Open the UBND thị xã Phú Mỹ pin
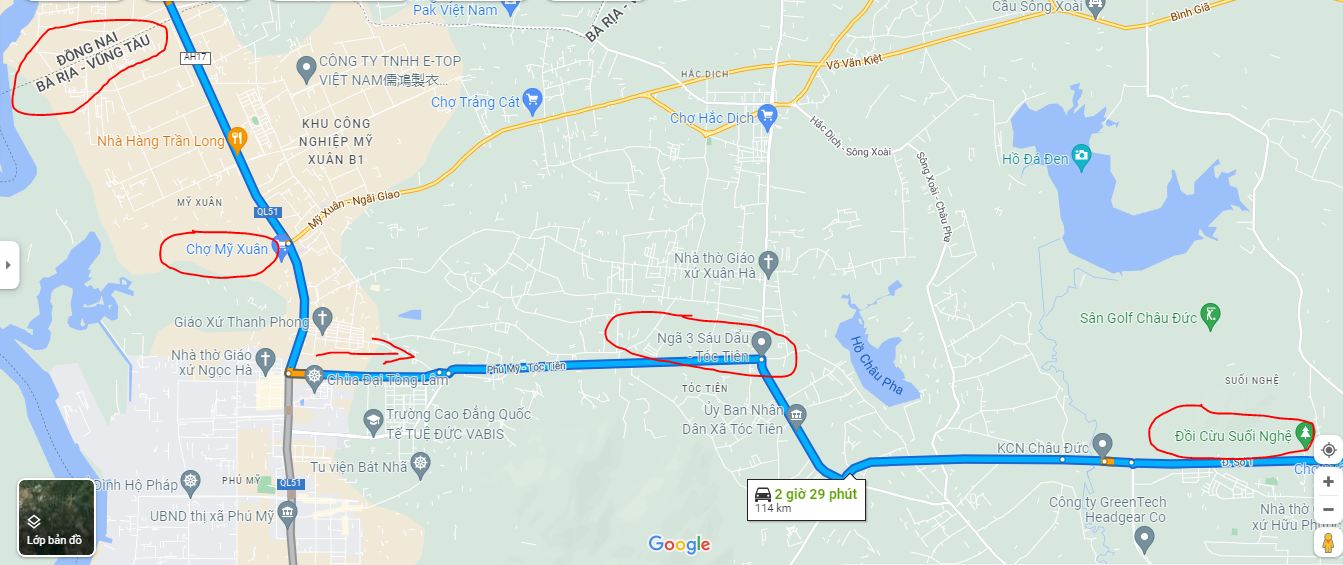This screenshot has height=565, width=1343. (289, 513)
